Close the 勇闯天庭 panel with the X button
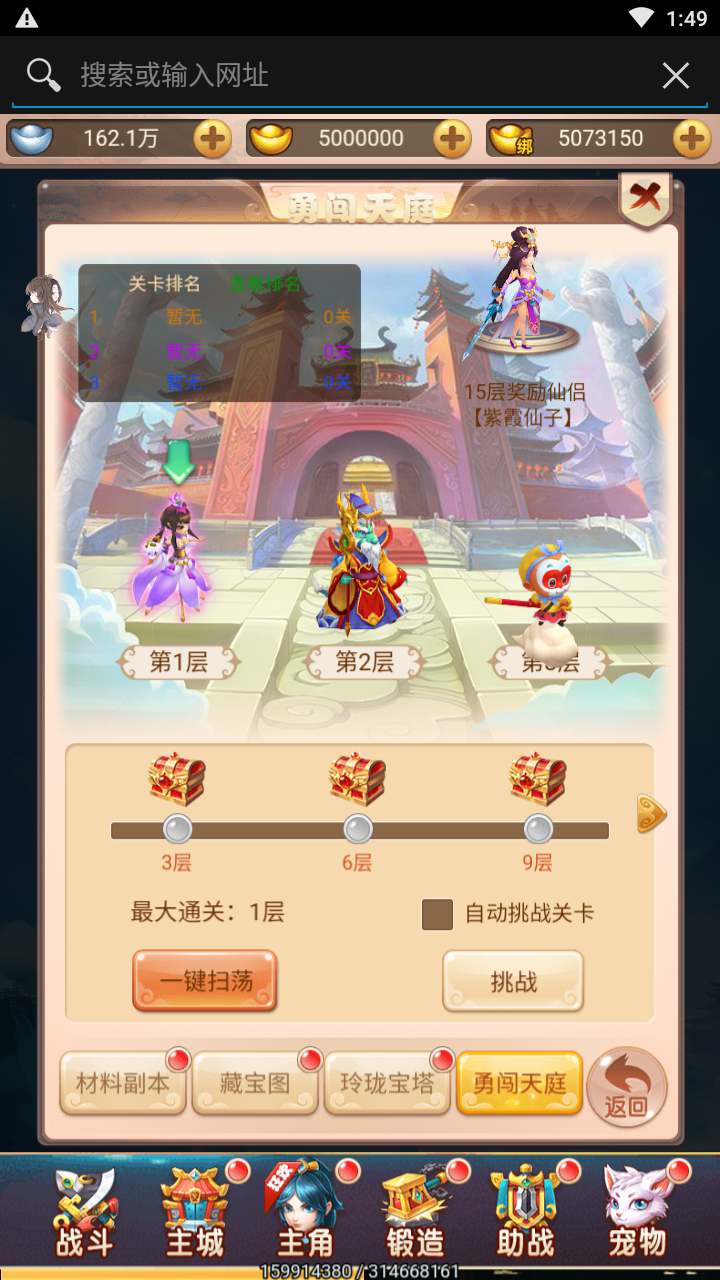This screenshot has height=1280, width=720. [646, 199]
